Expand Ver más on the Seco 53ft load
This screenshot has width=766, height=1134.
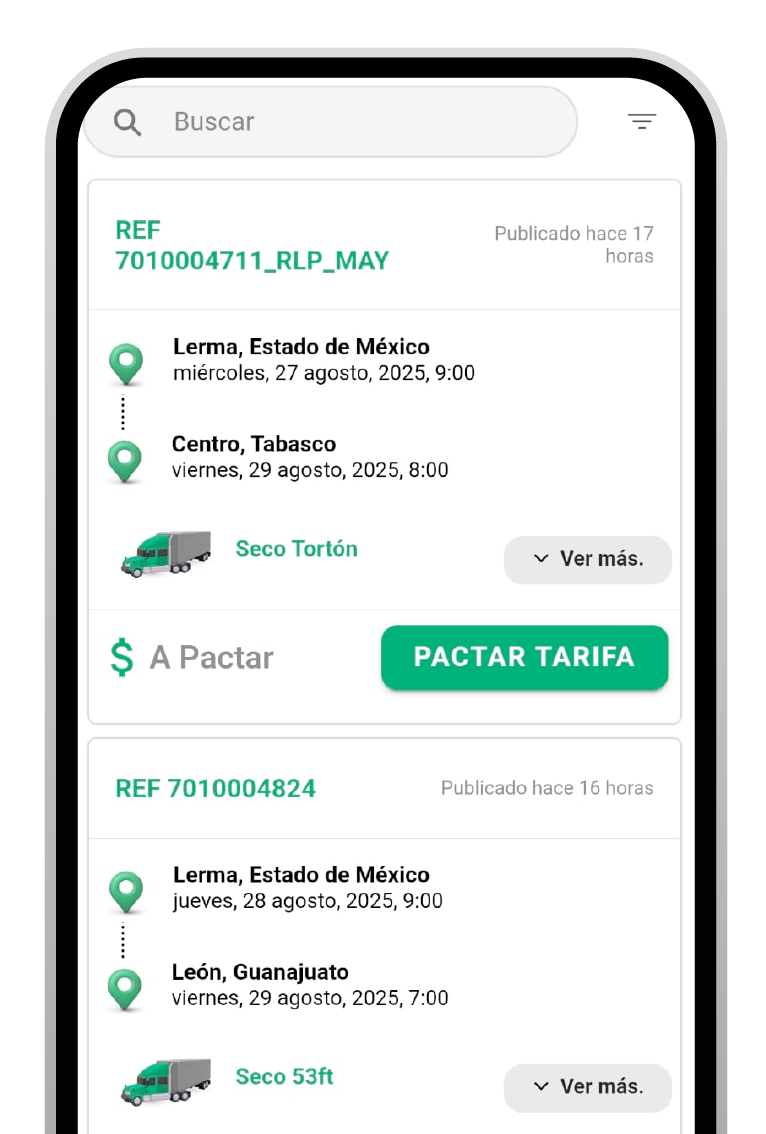click(x=588, y=1087)
